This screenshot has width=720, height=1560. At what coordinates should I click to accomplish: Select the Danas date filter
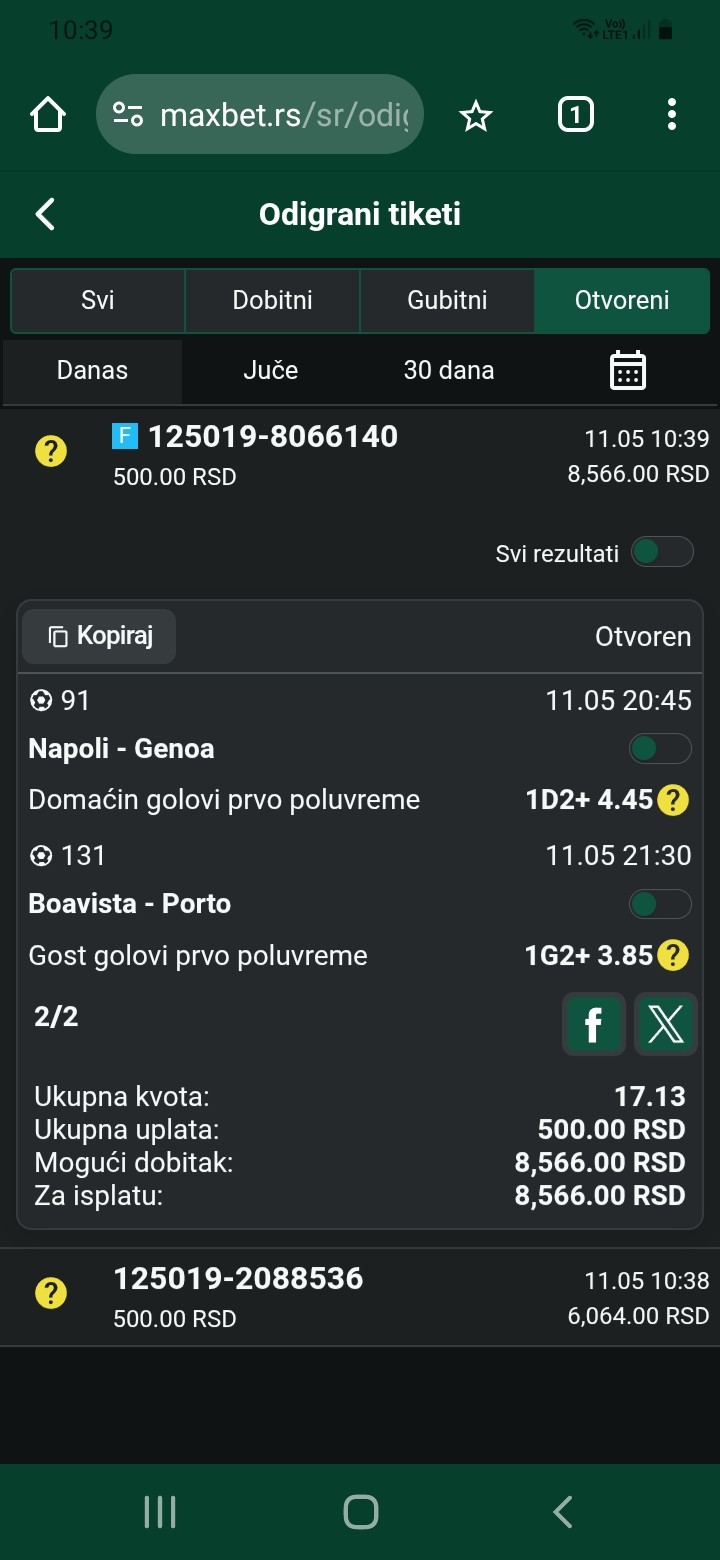coord(92,370)
